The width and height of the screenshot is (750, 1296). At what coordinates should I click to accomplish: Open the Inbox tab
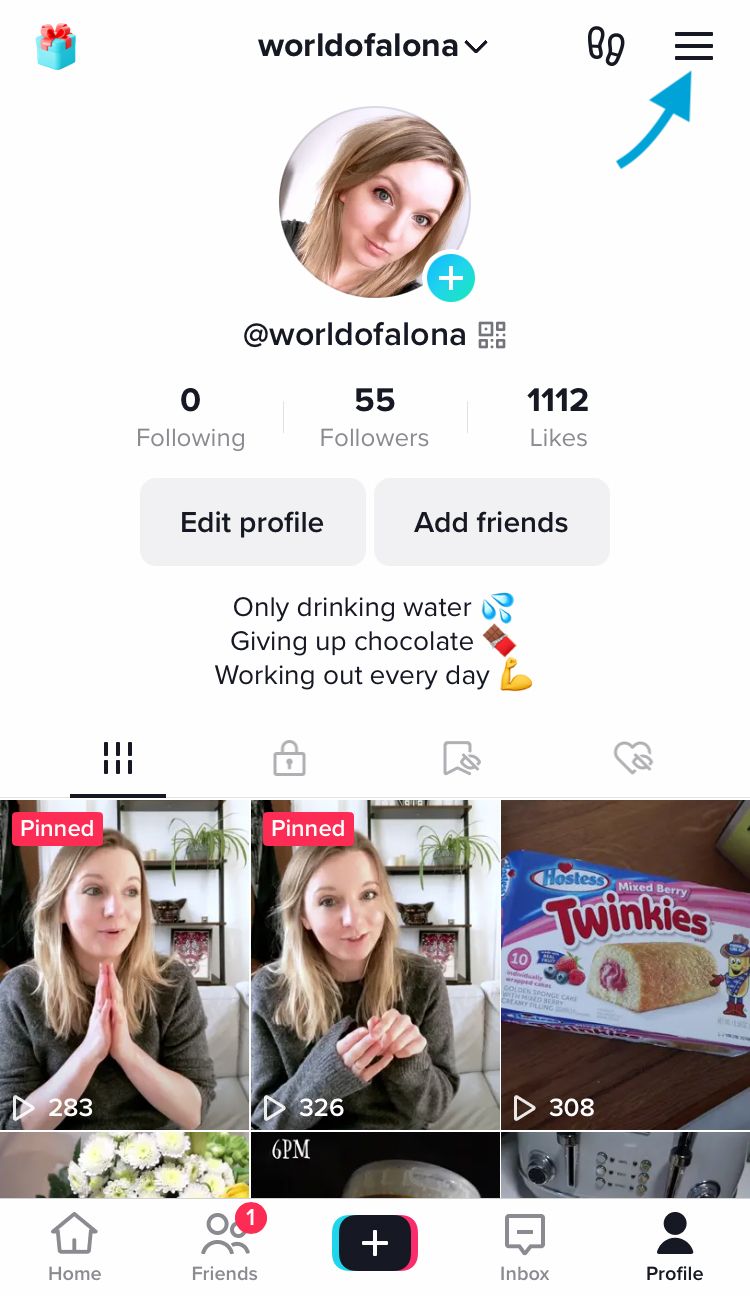pyautogui.click(x=525, y=1246)
